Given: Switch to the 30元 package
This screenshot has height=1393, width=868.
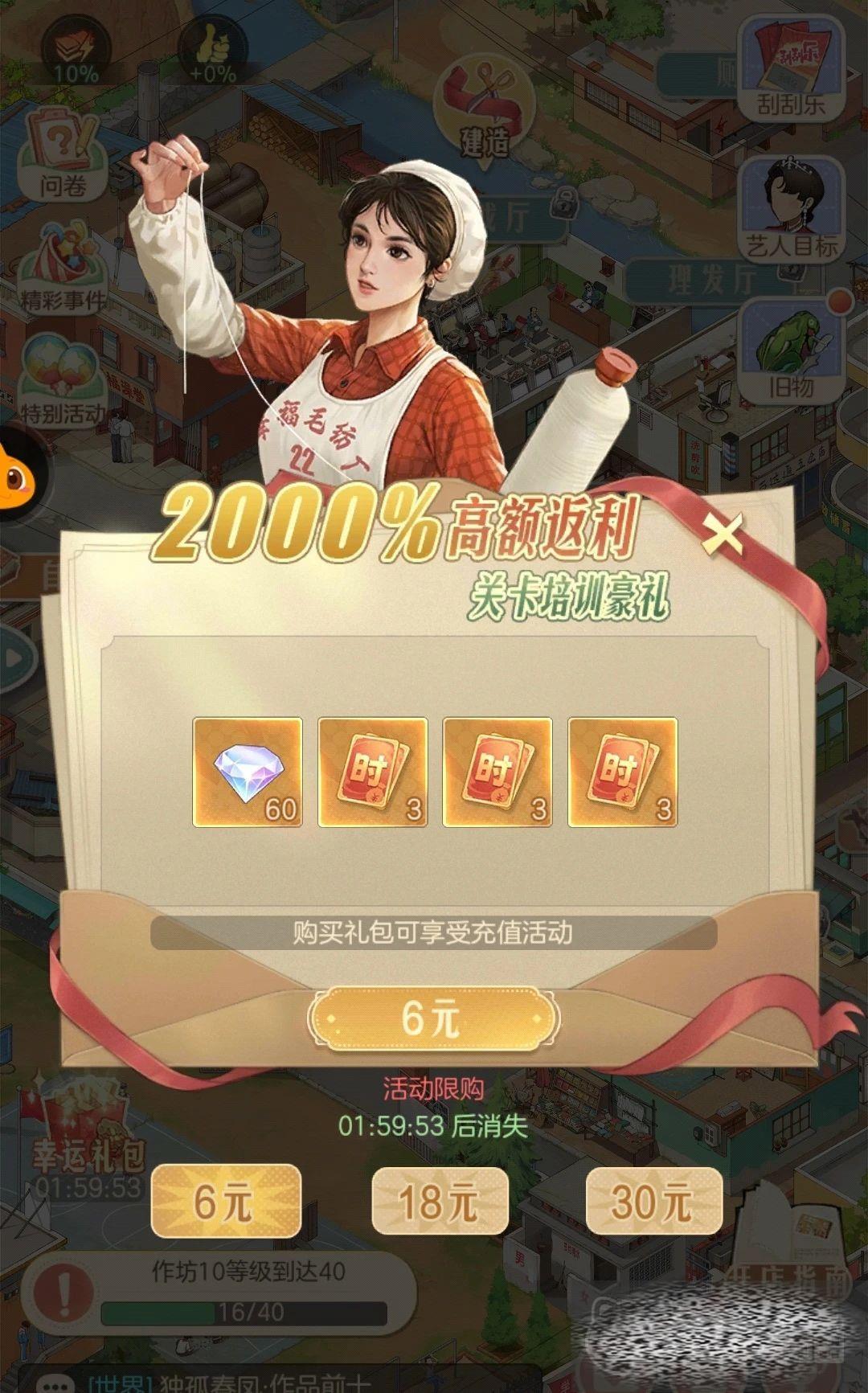Looking at the screenshot, I should pyautogui.click(x=653, y=1202).
